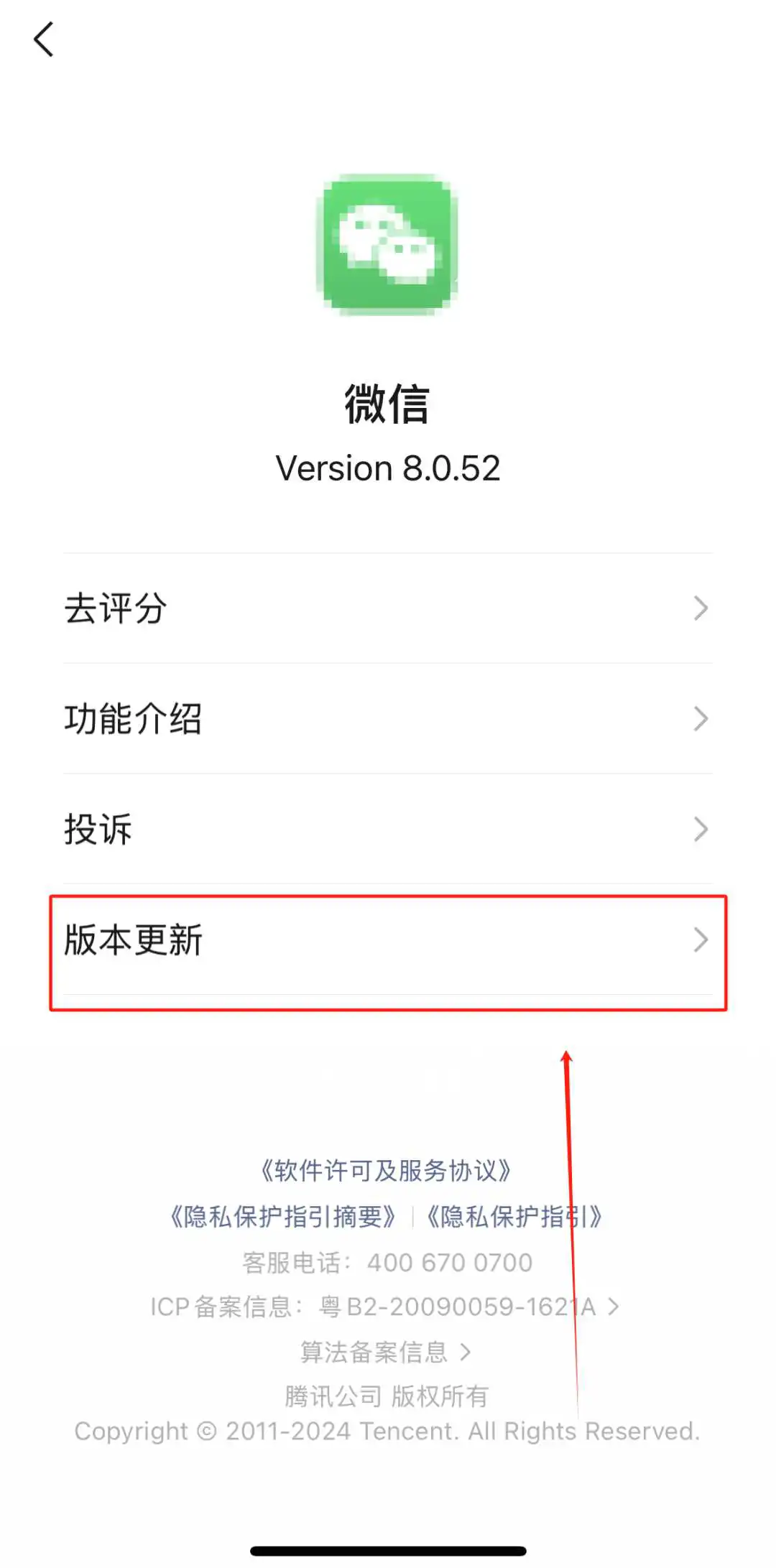The width and height of the screenshot is (776, 1568).
Task: Check for updates via 版本更新
Action: [388, 940]
